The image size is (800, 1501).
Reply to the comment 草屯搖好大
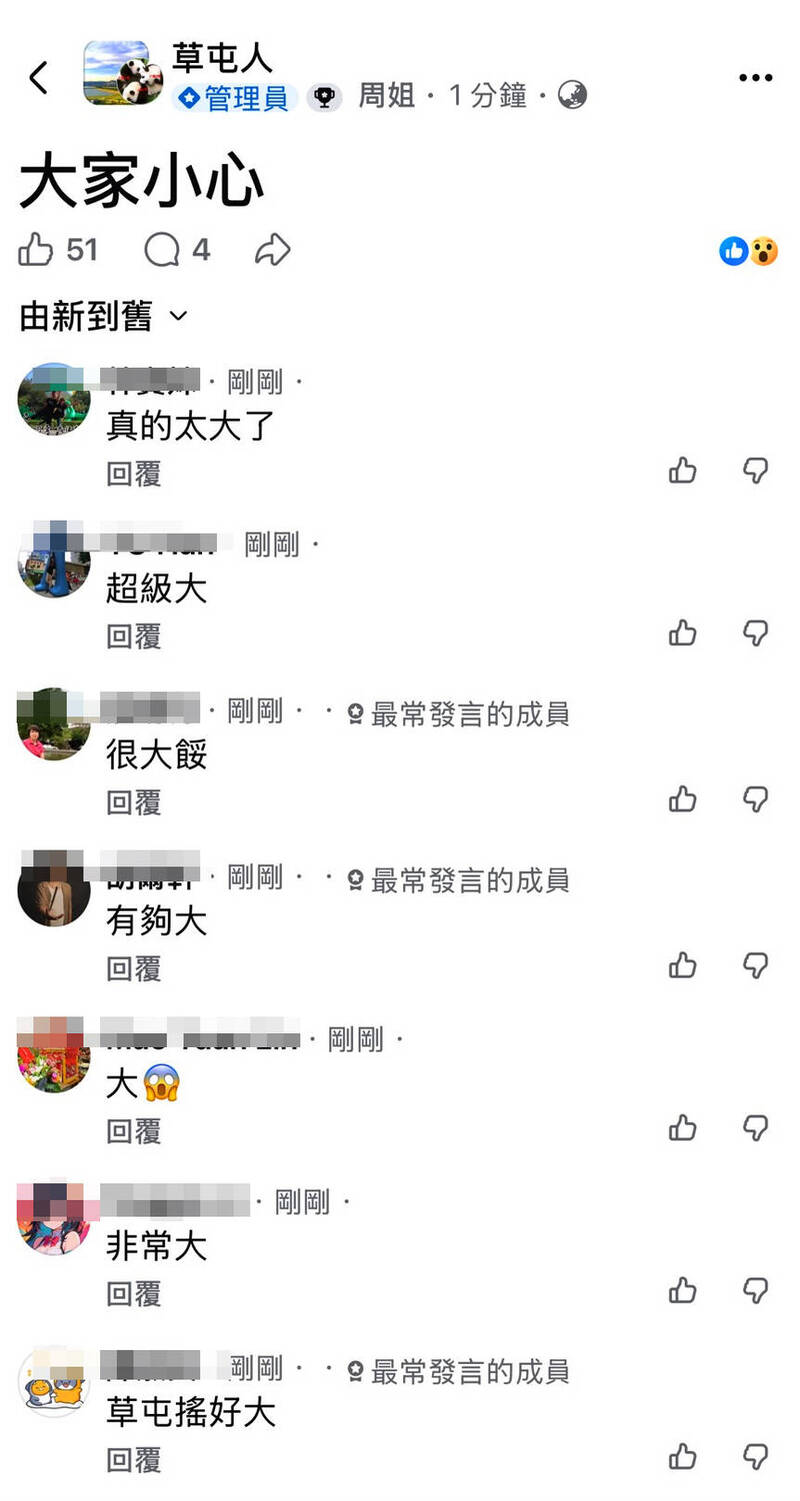coord(134,1460)
